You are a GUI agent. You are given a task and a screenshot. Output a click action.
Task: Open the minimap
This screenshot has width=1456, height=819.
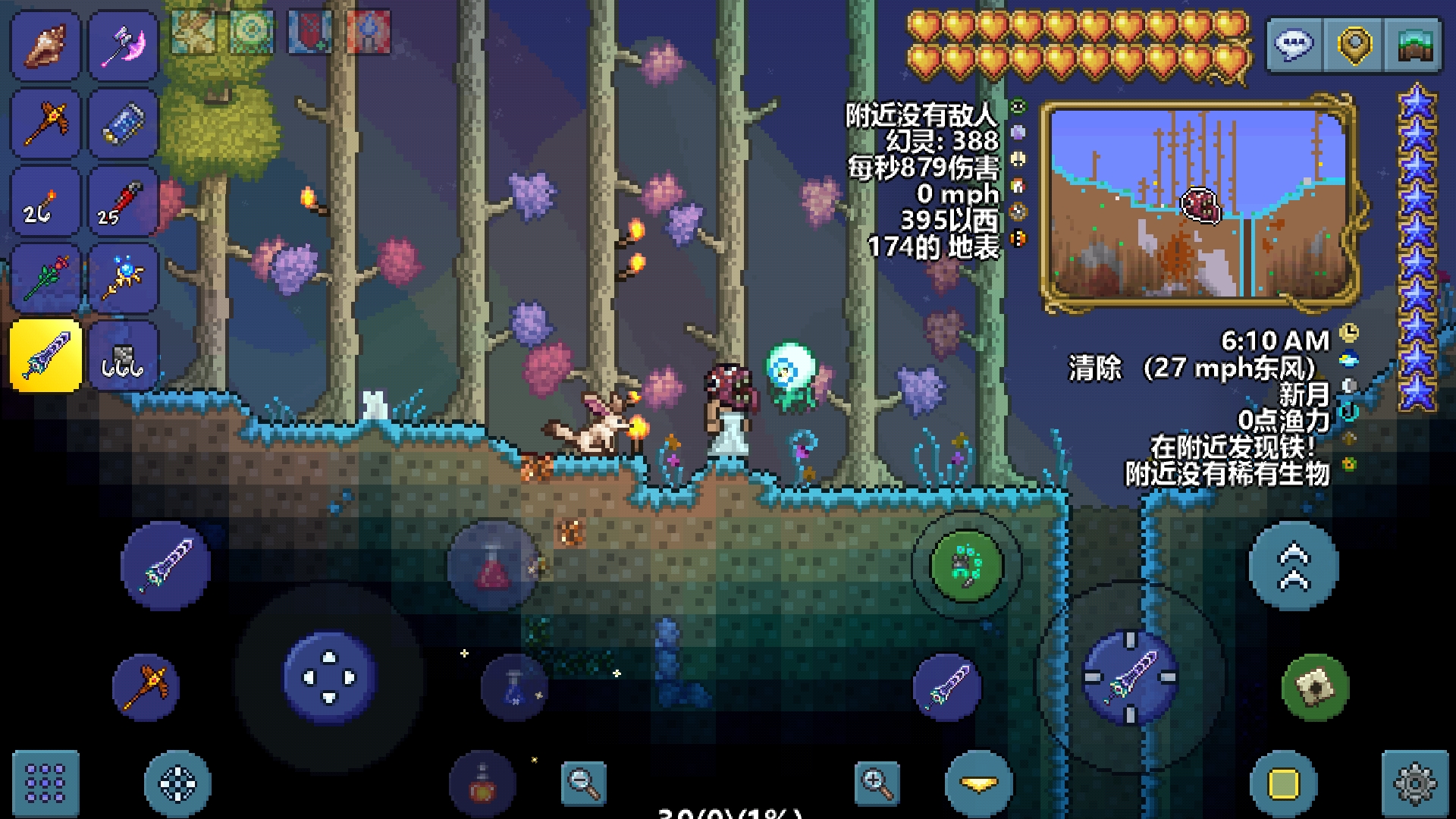[x=1200, y=205]
